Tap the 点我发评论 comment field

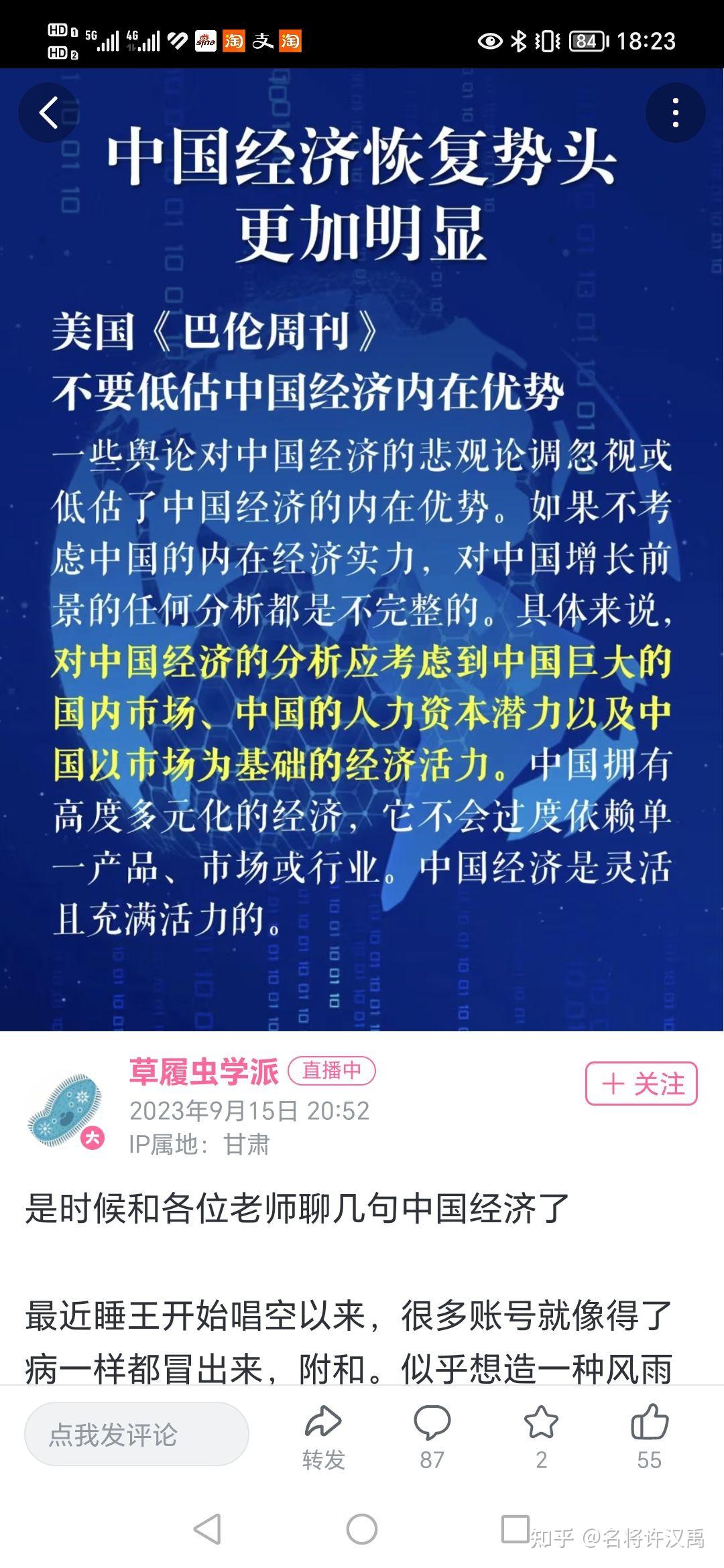click(x=137, y=1434)
